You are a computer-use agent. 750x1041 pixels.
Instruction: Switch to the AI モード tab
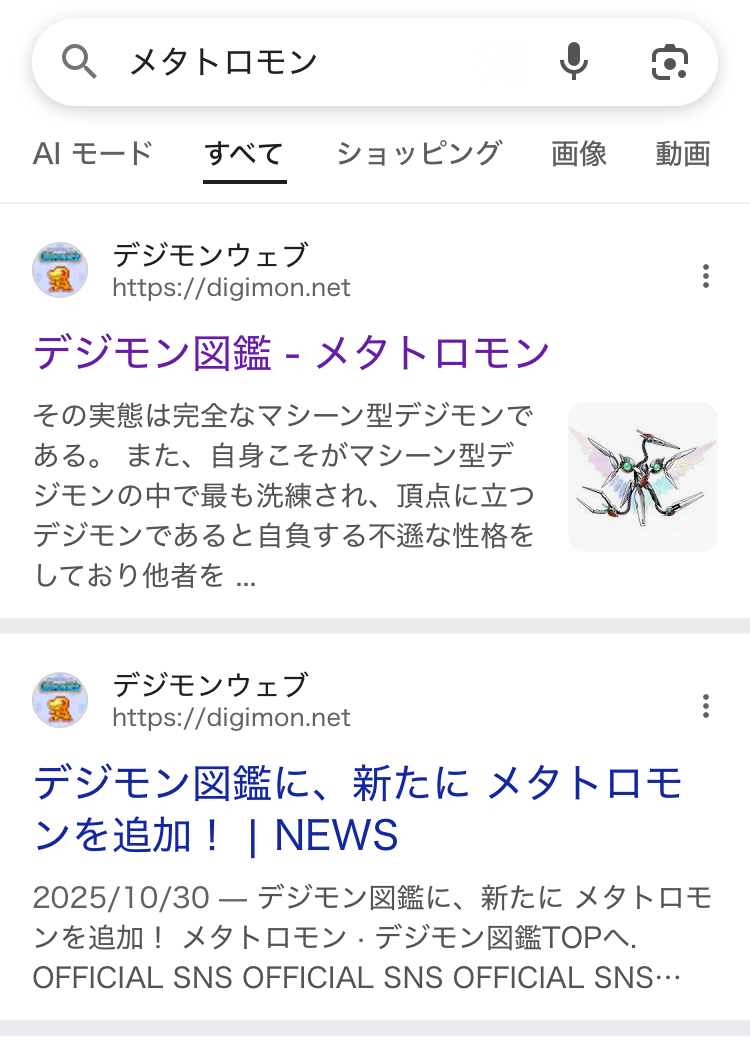92,153
